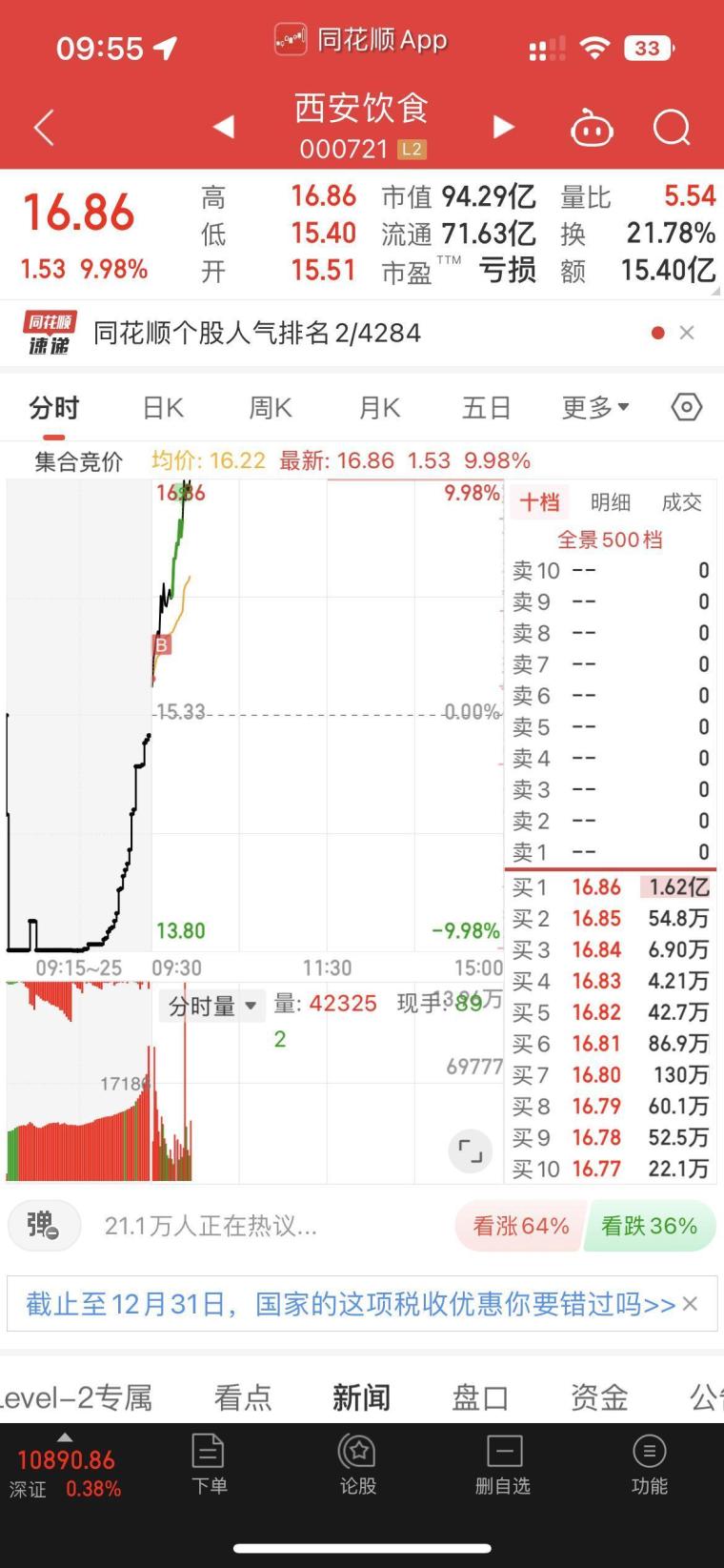Screen dimensions: 724x1568
Task: Vote 看跌 36% bearish
Action: (x=651, y=1226)
